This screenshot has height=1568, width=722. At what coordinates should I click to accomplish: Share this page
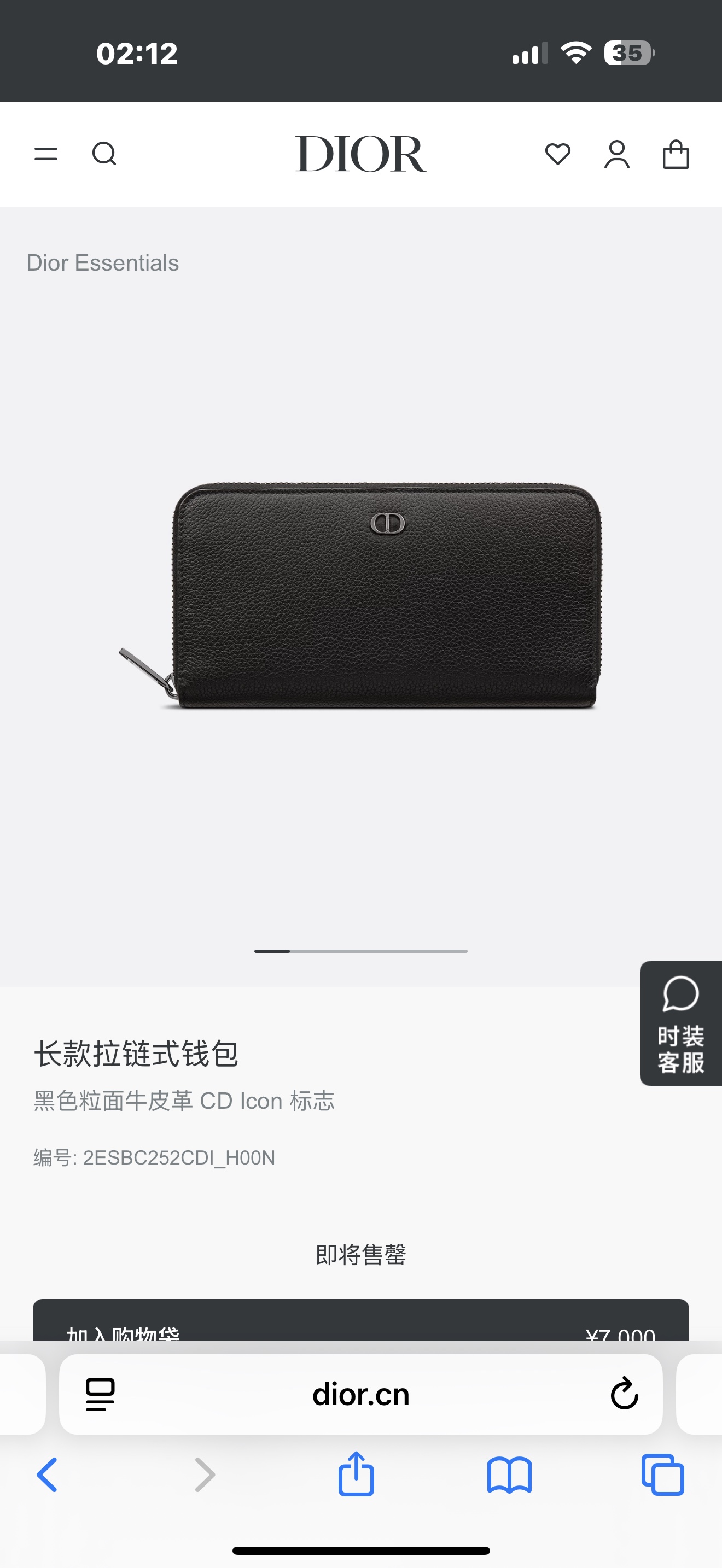[x=356, y=1473]
